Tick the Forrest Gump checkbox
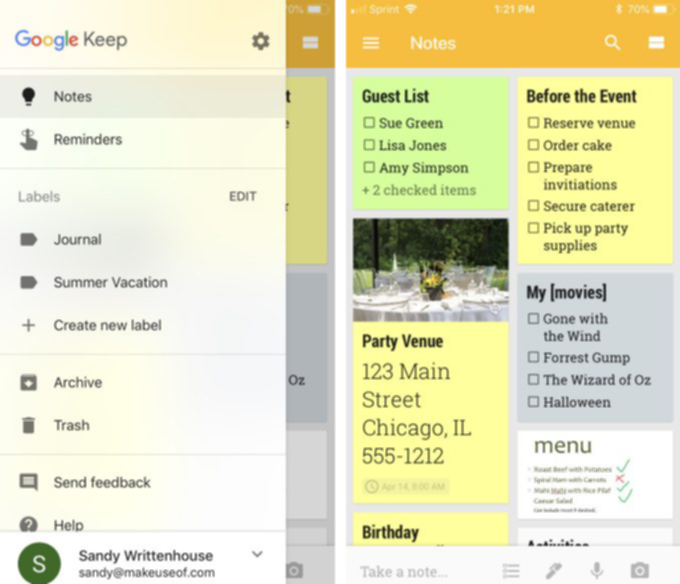This screenshot has width=680, height=584. click(x=533, y=358)
